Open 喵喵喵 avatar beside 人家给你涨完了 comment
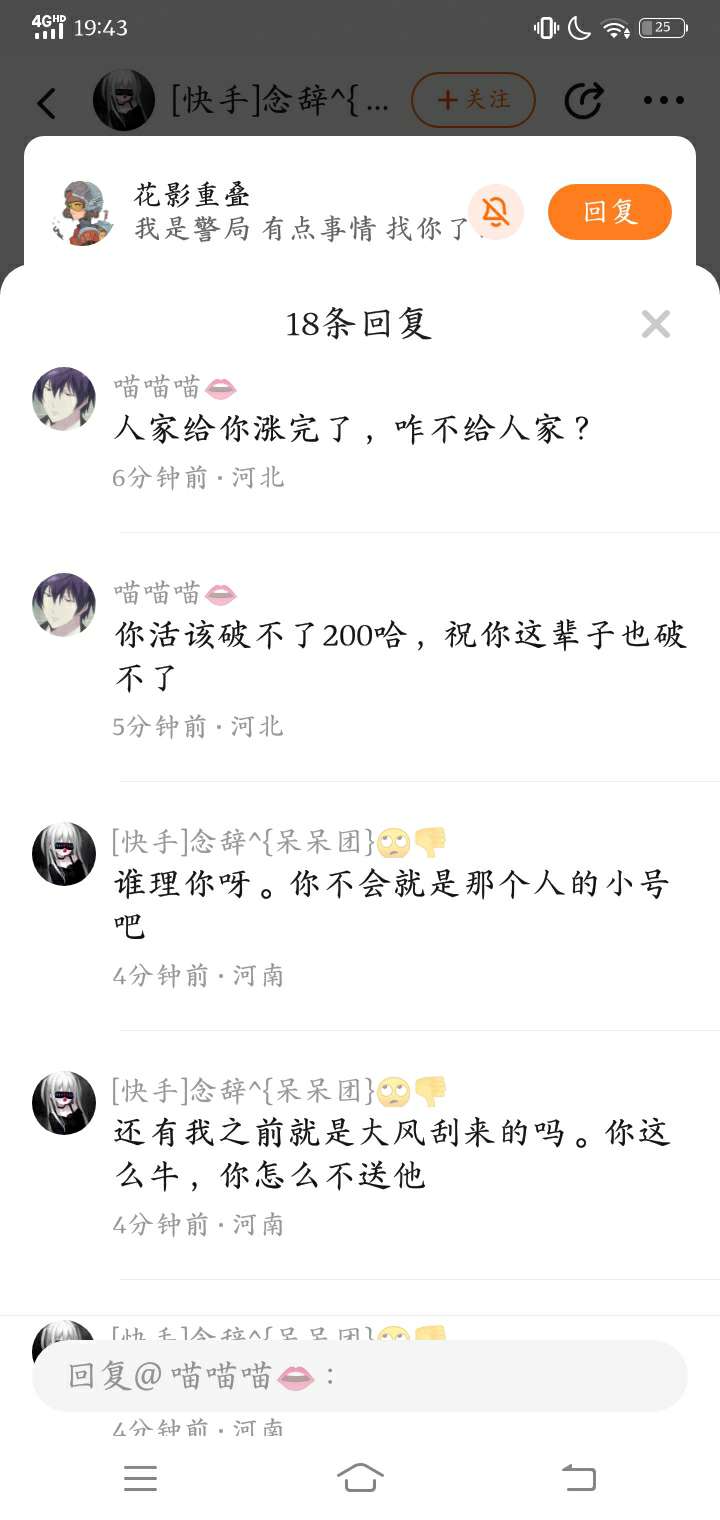This screenshot has width=720, height=1520. coord(64,399)
